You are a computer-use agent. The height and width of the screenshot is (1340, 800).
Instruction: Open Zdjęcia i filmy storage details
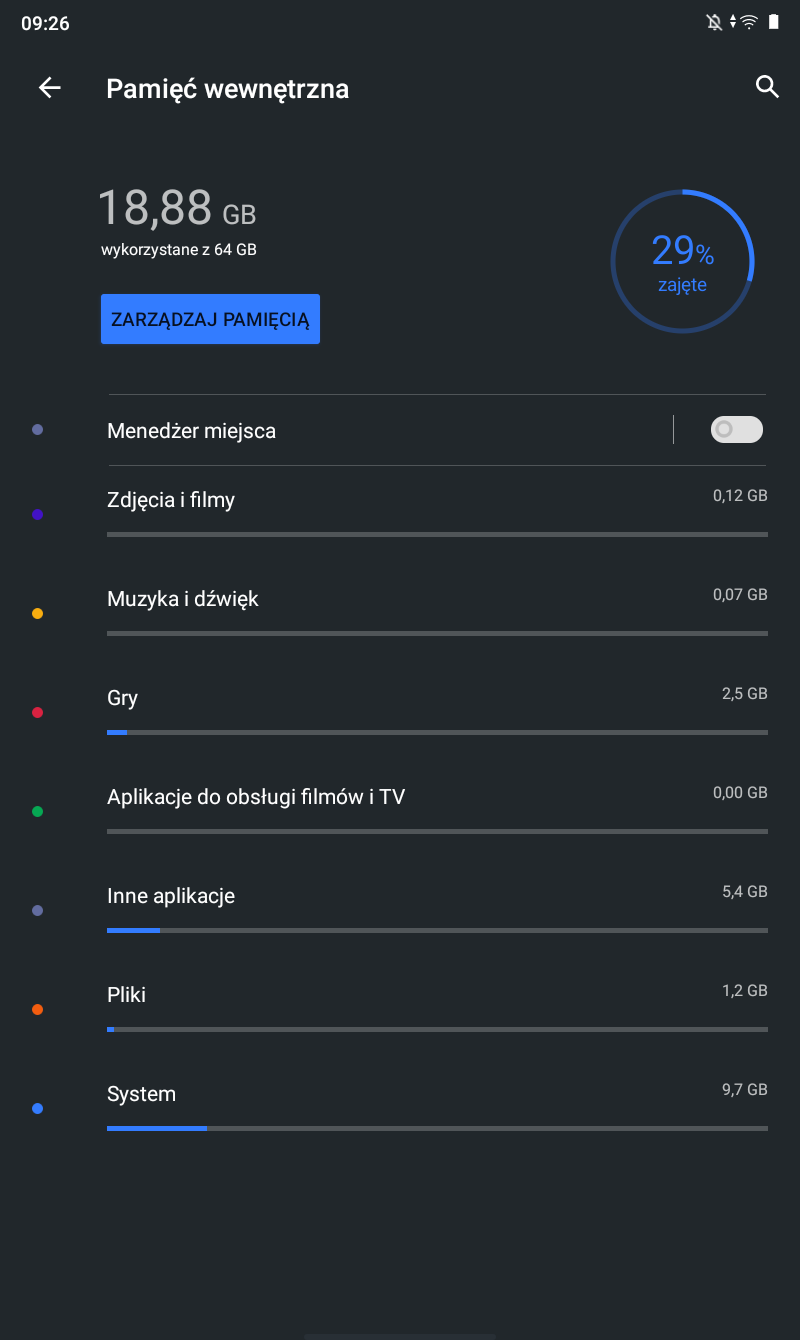click(436, 510)
